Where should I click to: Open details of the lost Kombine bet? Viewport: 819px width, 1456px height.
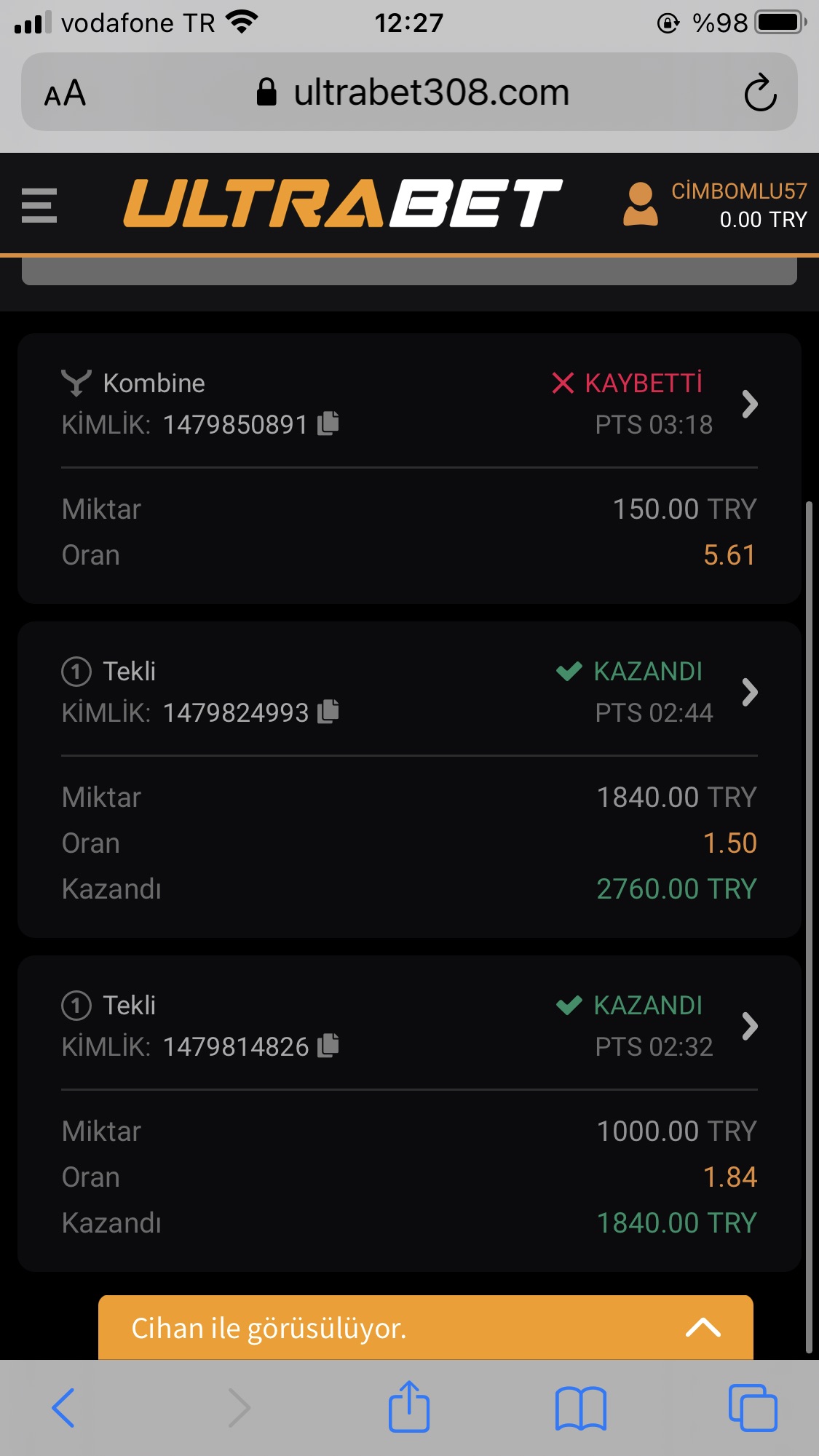749,404
